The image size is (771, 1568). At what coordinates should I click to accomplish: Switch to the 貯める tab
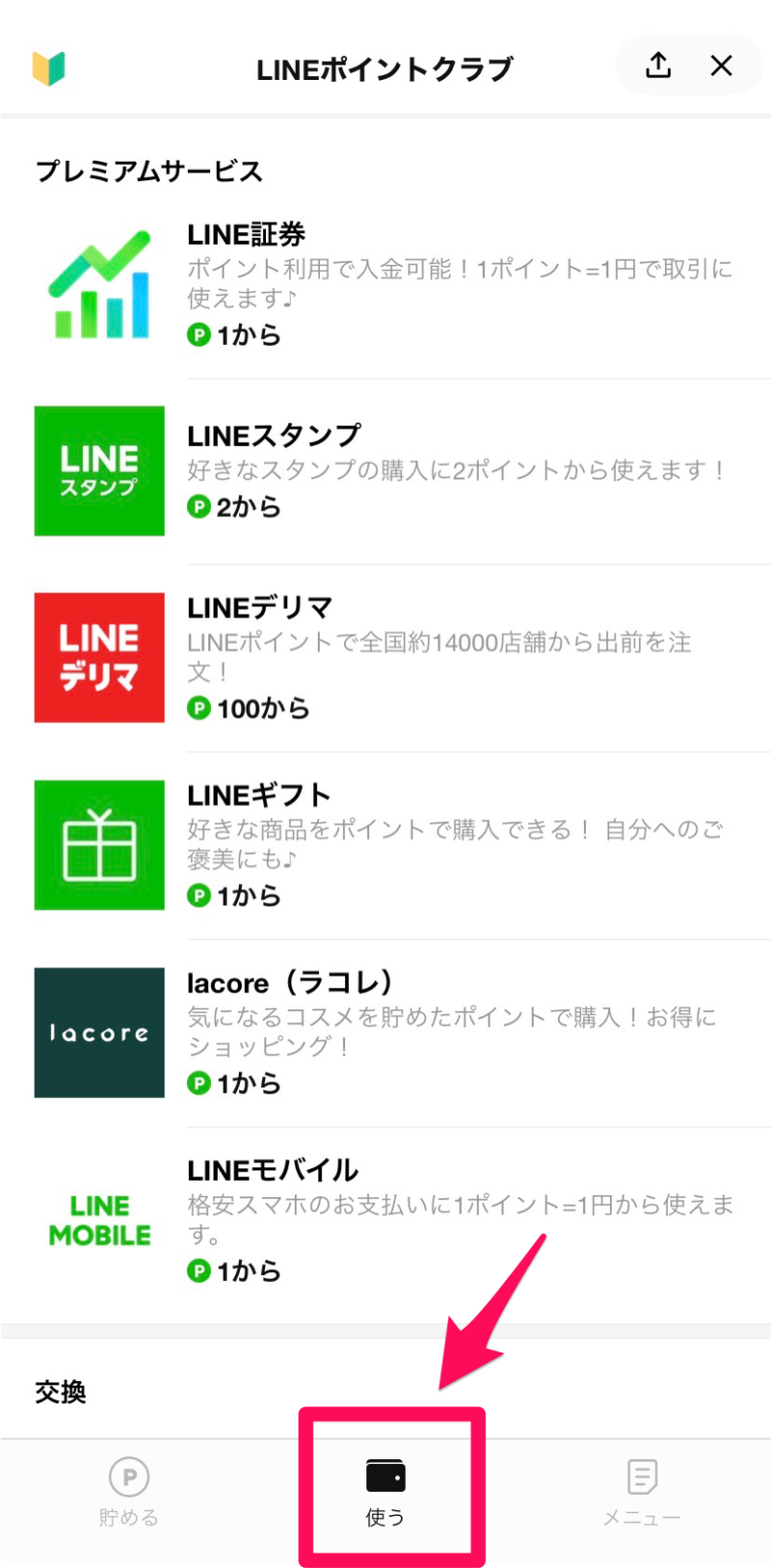128,1492
